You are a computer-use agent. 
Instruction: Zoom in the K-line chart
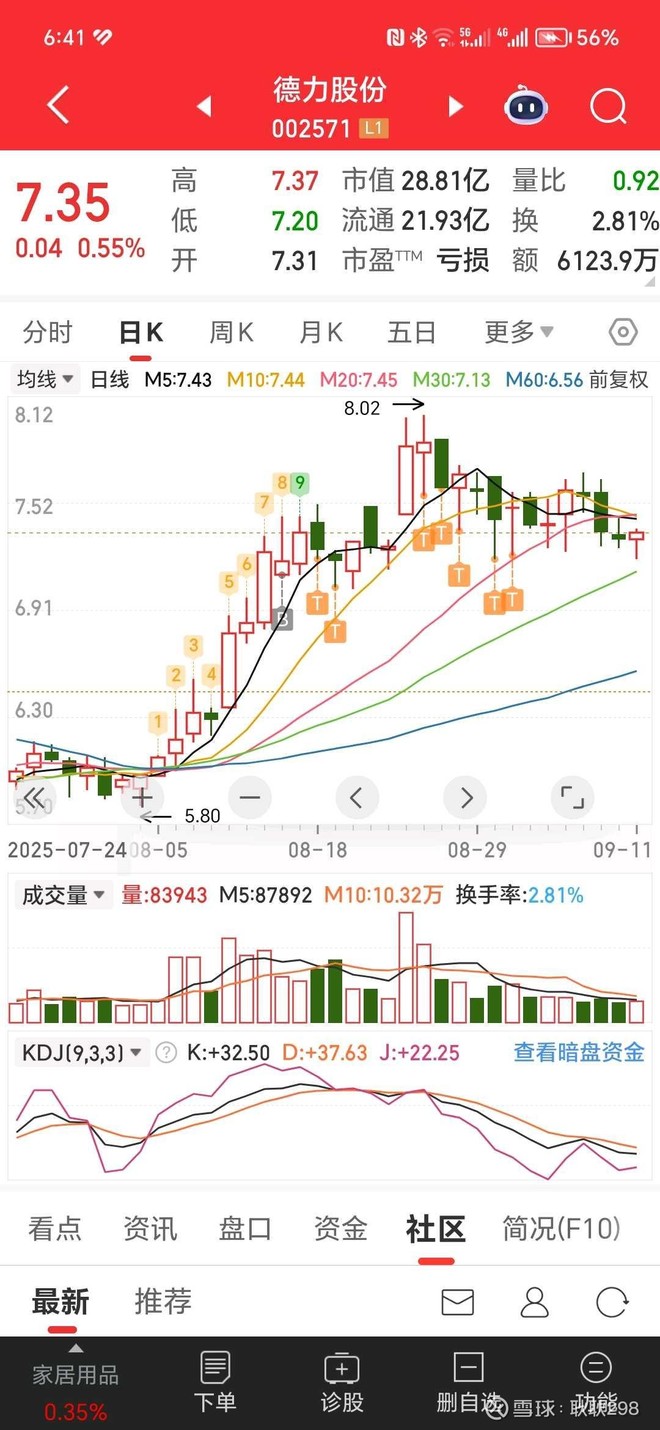[143, 798]
